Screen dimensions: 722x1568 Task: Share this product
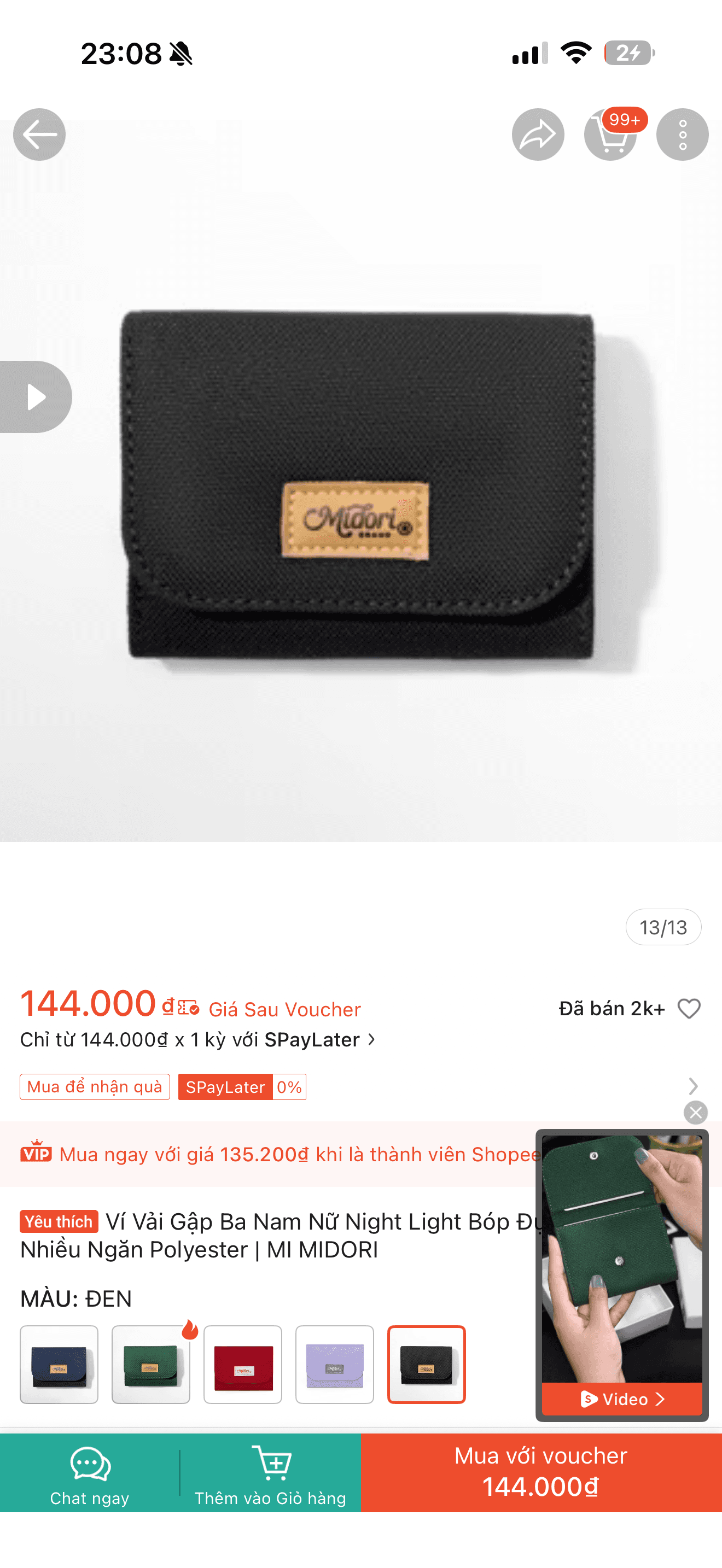tap(538, 134)
